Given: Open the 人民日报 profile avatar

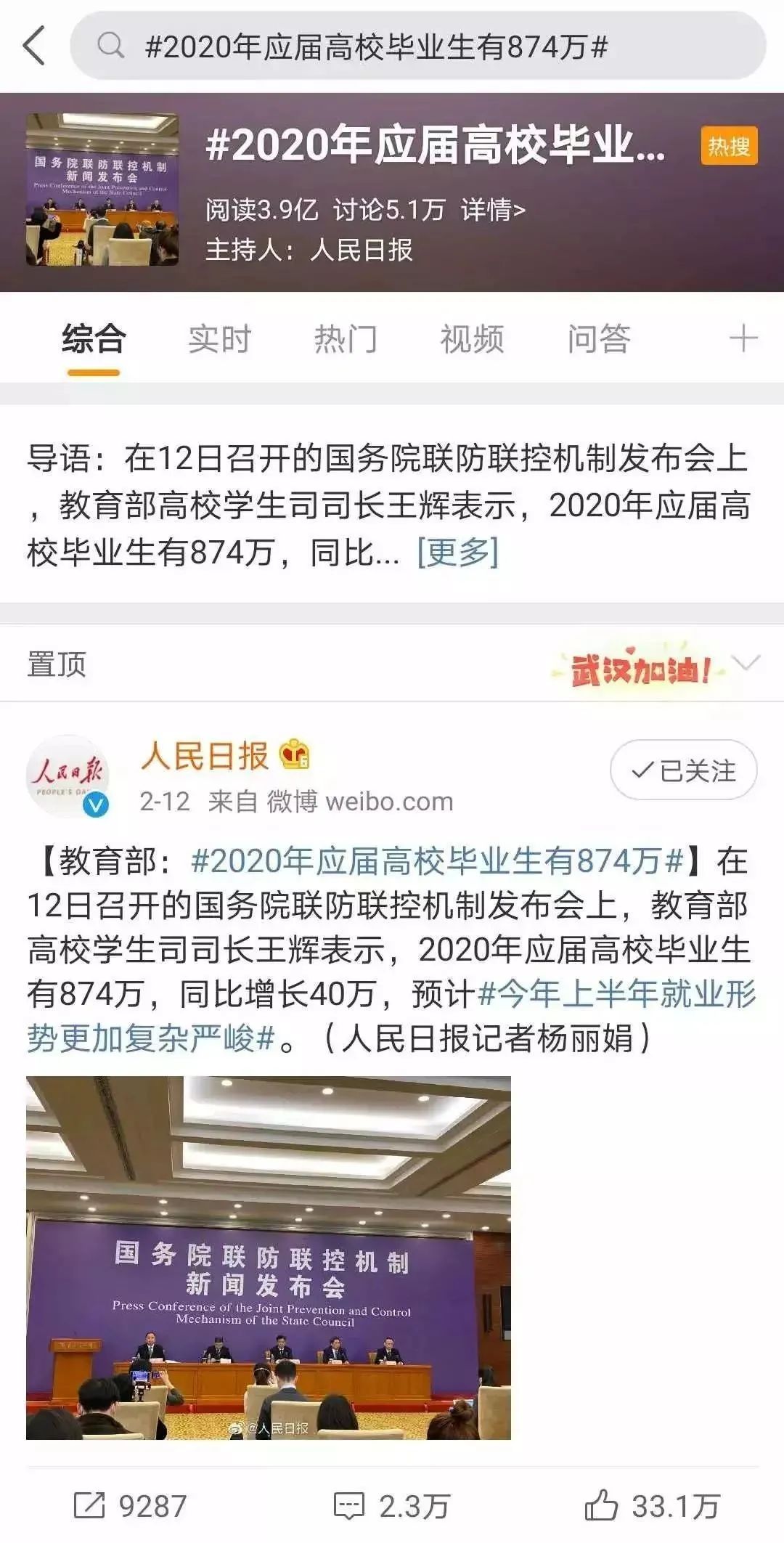Looking at the screenshot, I should [68, 775].
